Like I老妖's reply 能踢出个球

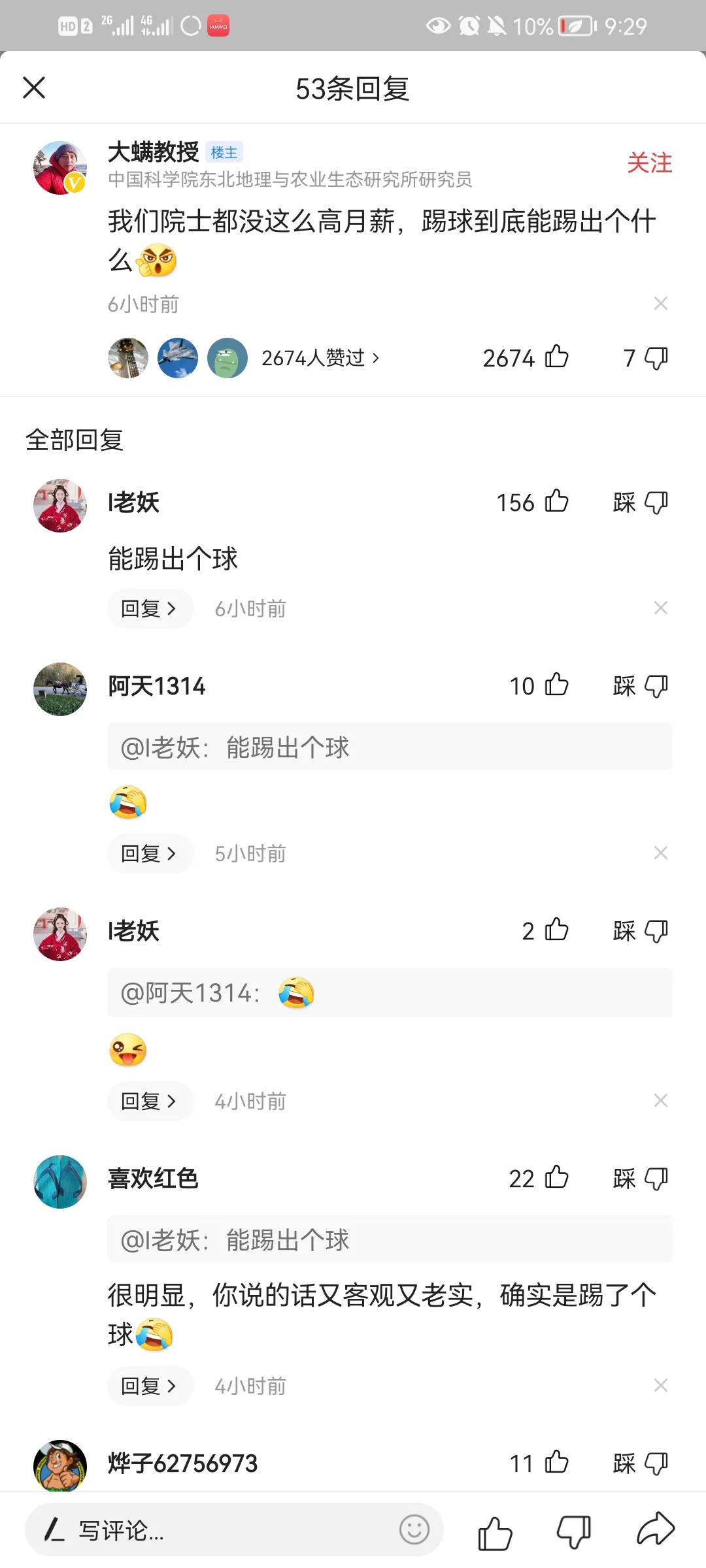pos(556,502)
